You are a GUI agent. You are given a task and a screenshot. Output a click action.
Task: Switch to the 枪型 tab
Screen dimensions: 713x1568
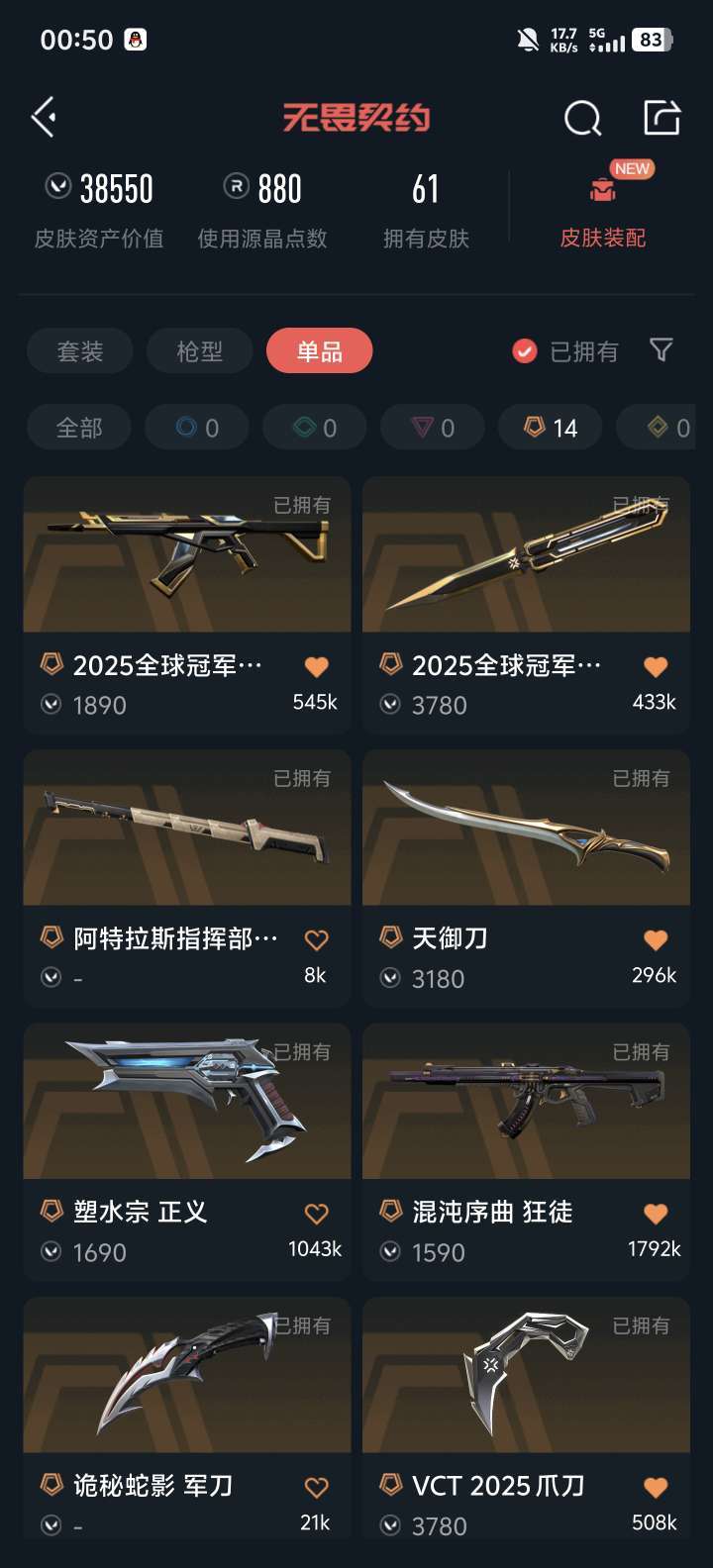pyautogui.click(x=200, y=351)
